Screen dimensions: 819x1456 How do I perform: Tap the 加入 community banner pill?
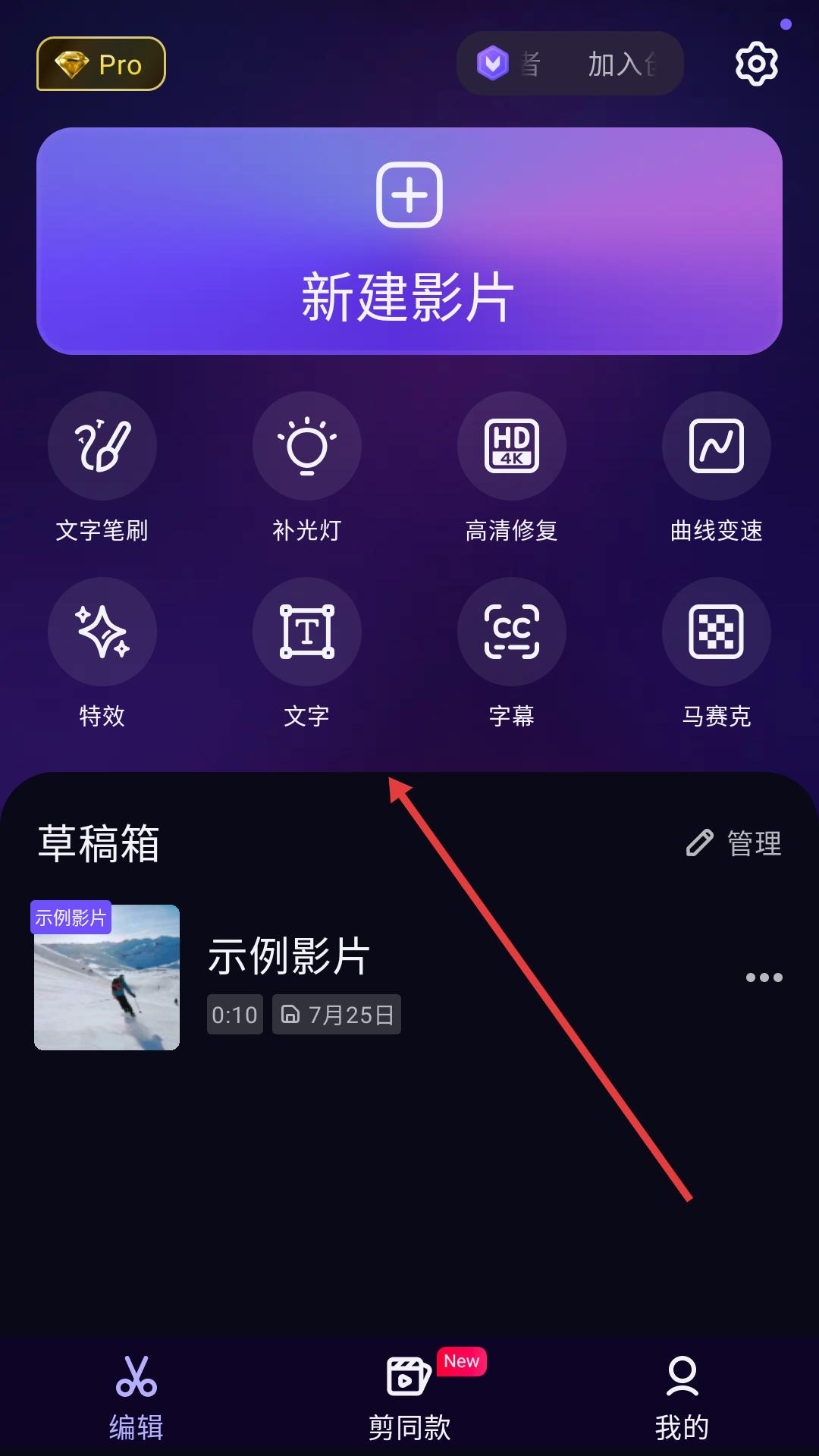click(570, 64)
